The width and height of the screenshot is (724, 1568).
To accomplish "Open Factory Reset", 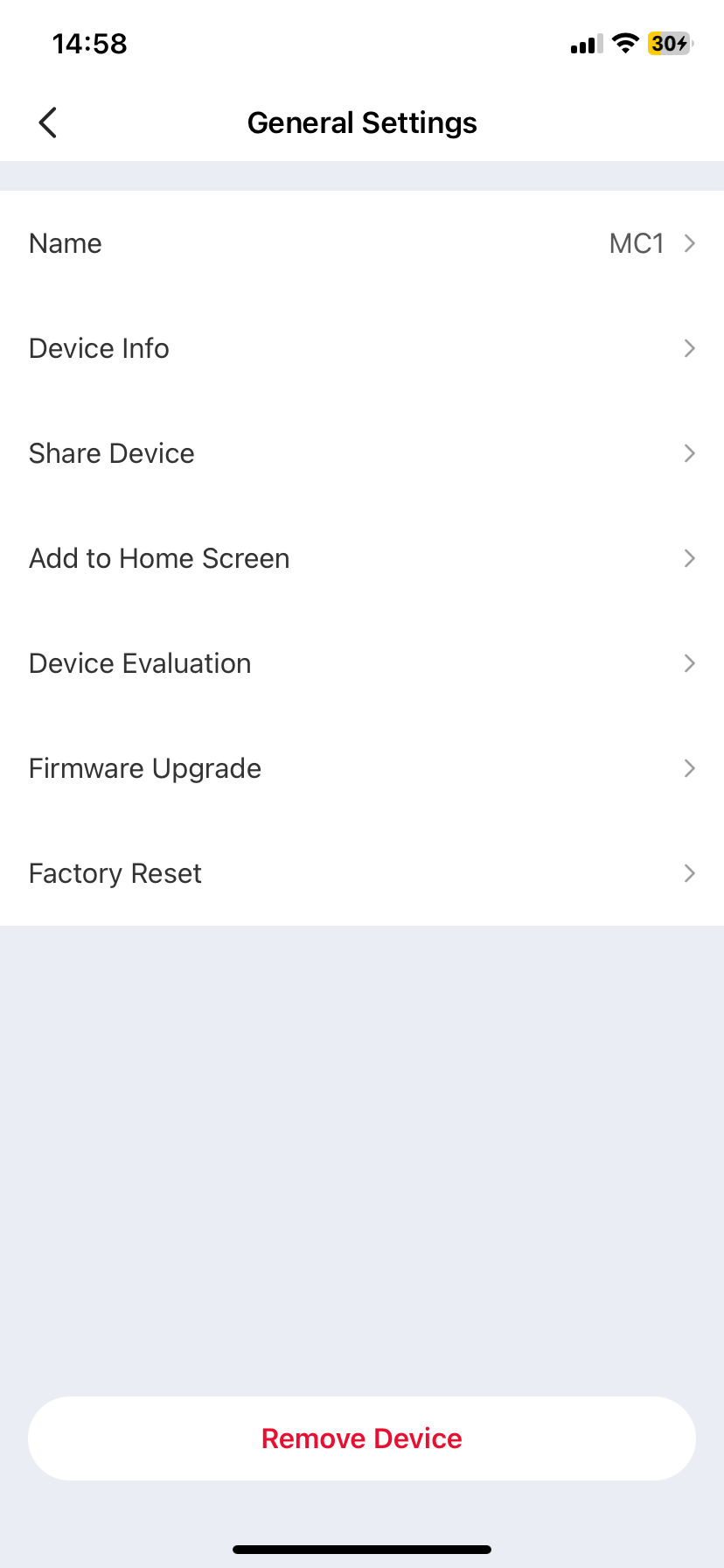I will [362, 873].
